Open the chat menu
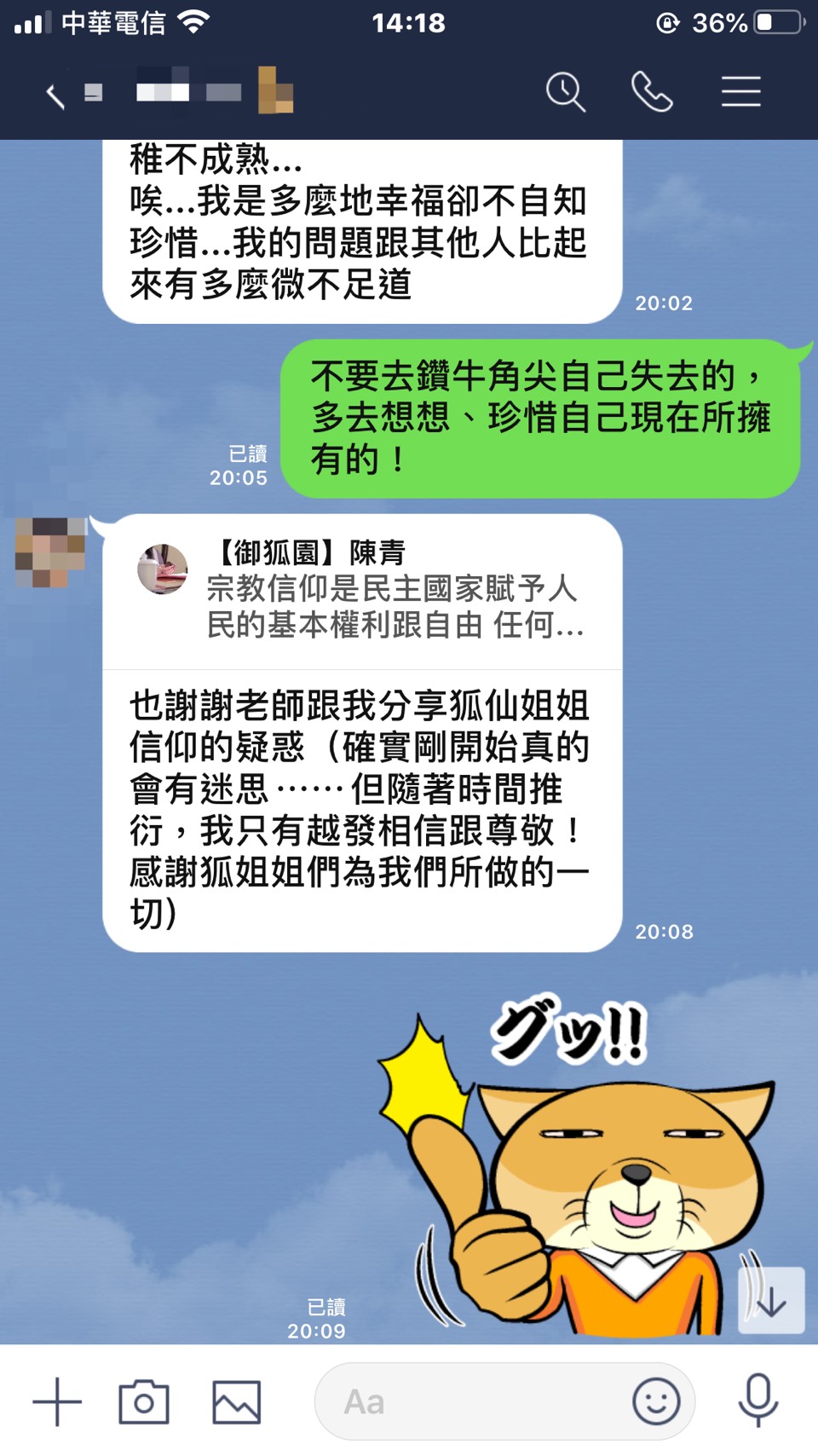Image resolution: width=818 pixels, height=1456 pixels. 740,92
